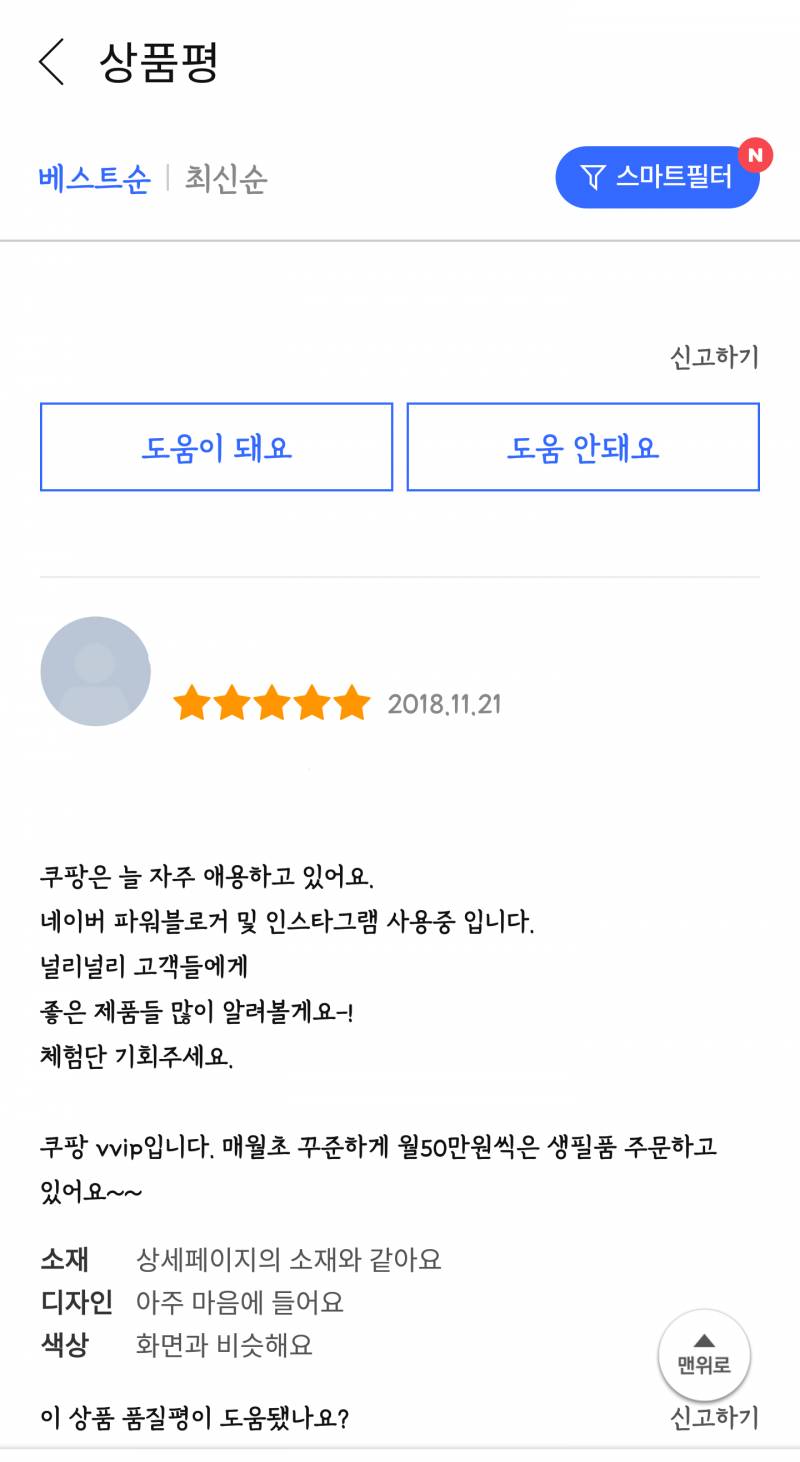Click the review date 2018.11.21

(447, 703)
